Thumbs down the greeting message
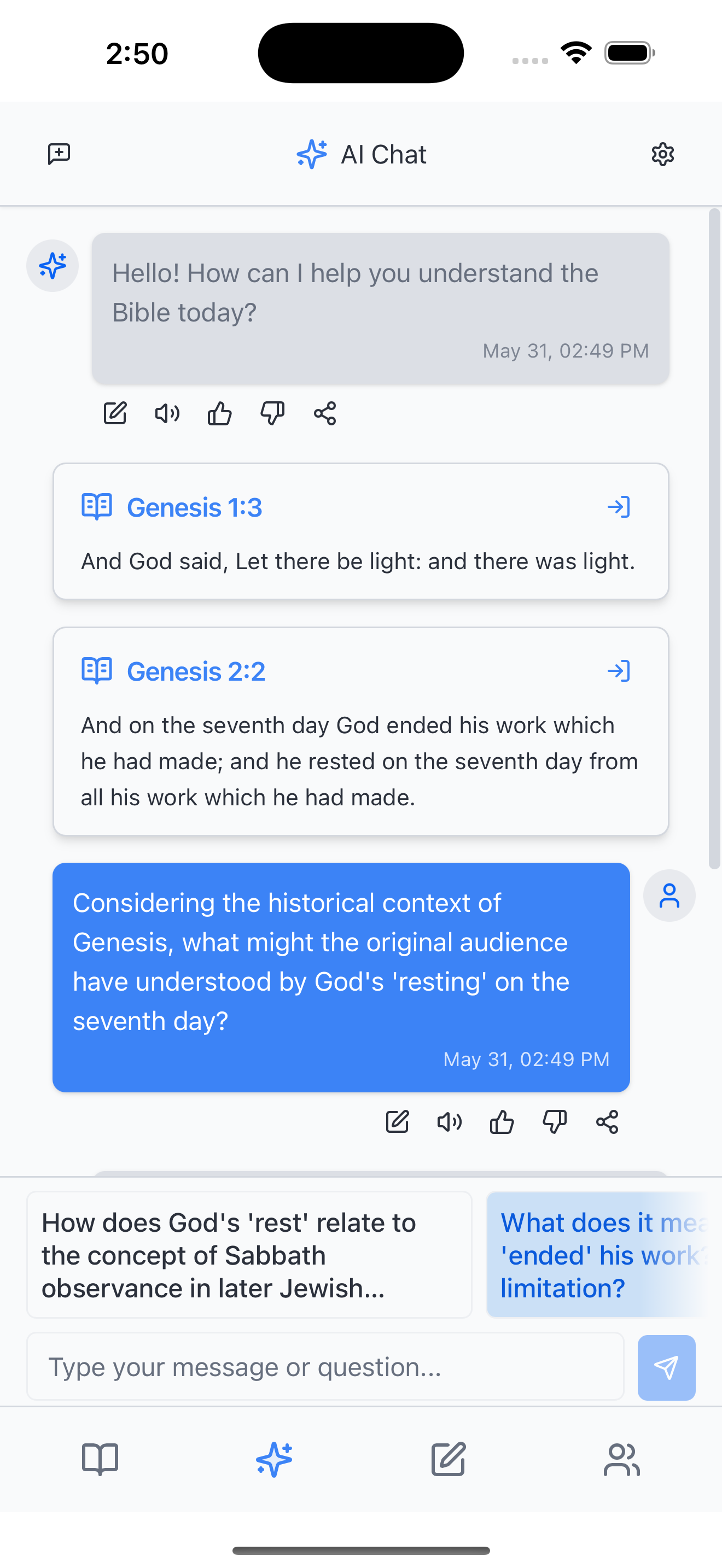Screen dimensions: 722x1568 (271, 413)
